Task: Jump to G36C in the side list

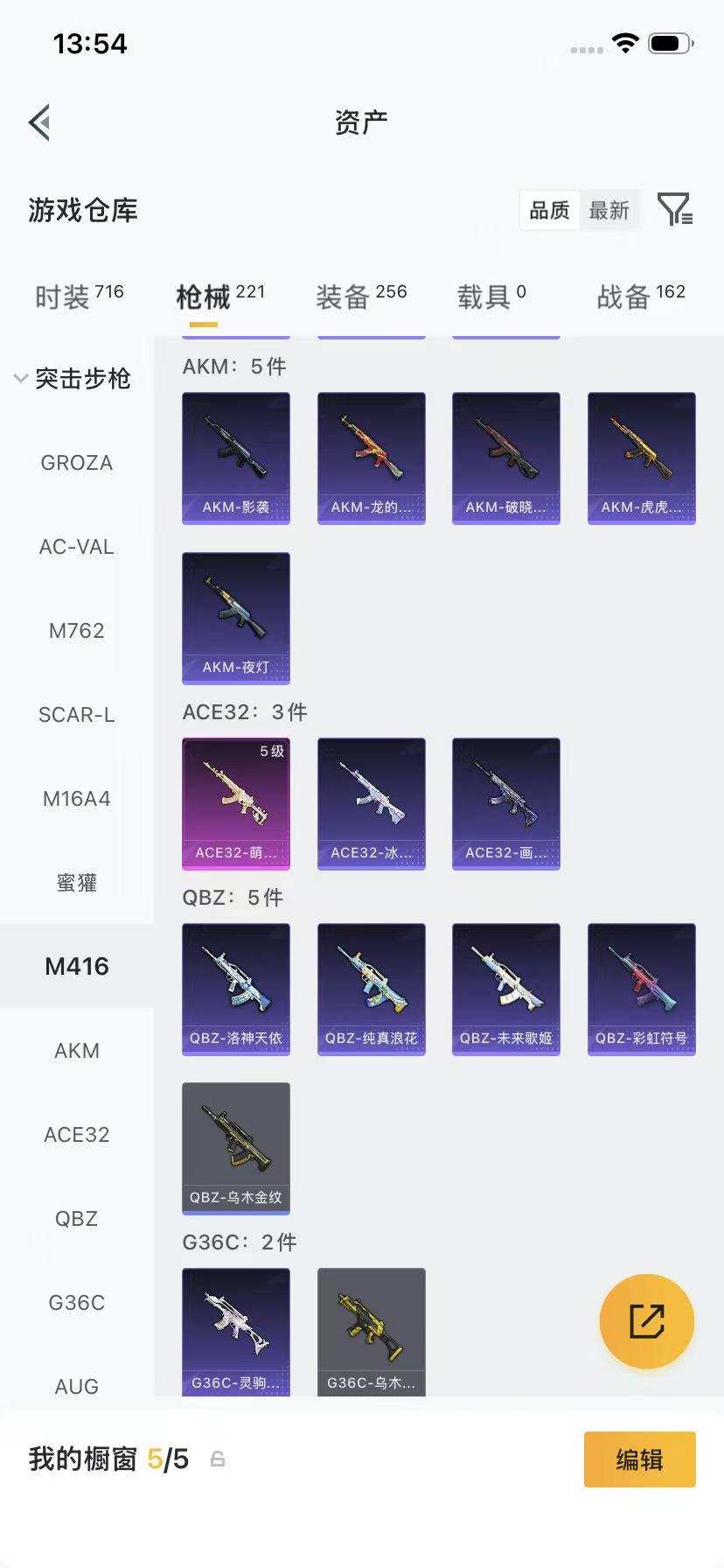Action: tap(77, 1303)
